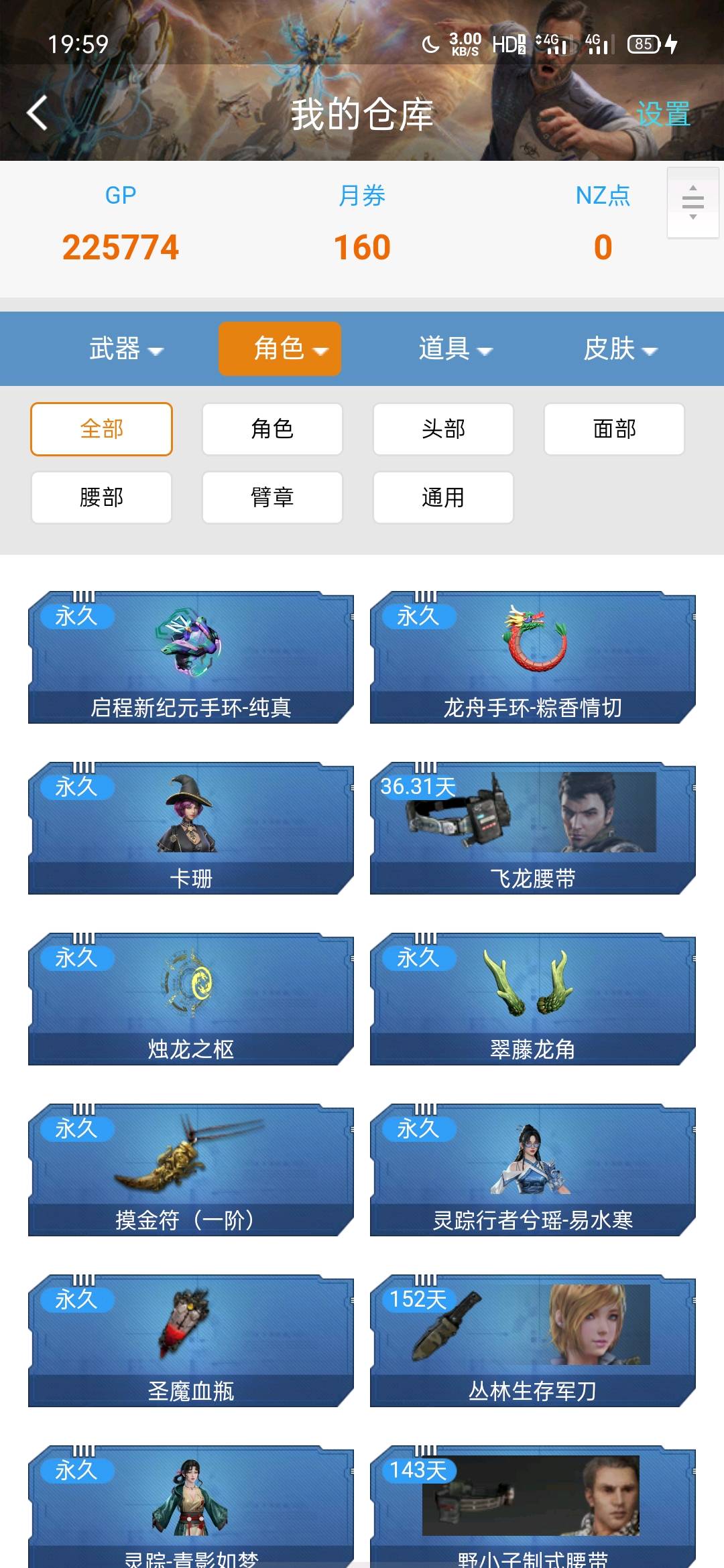Open the 皮肤 category dropdown

click(x=620, y=349)
